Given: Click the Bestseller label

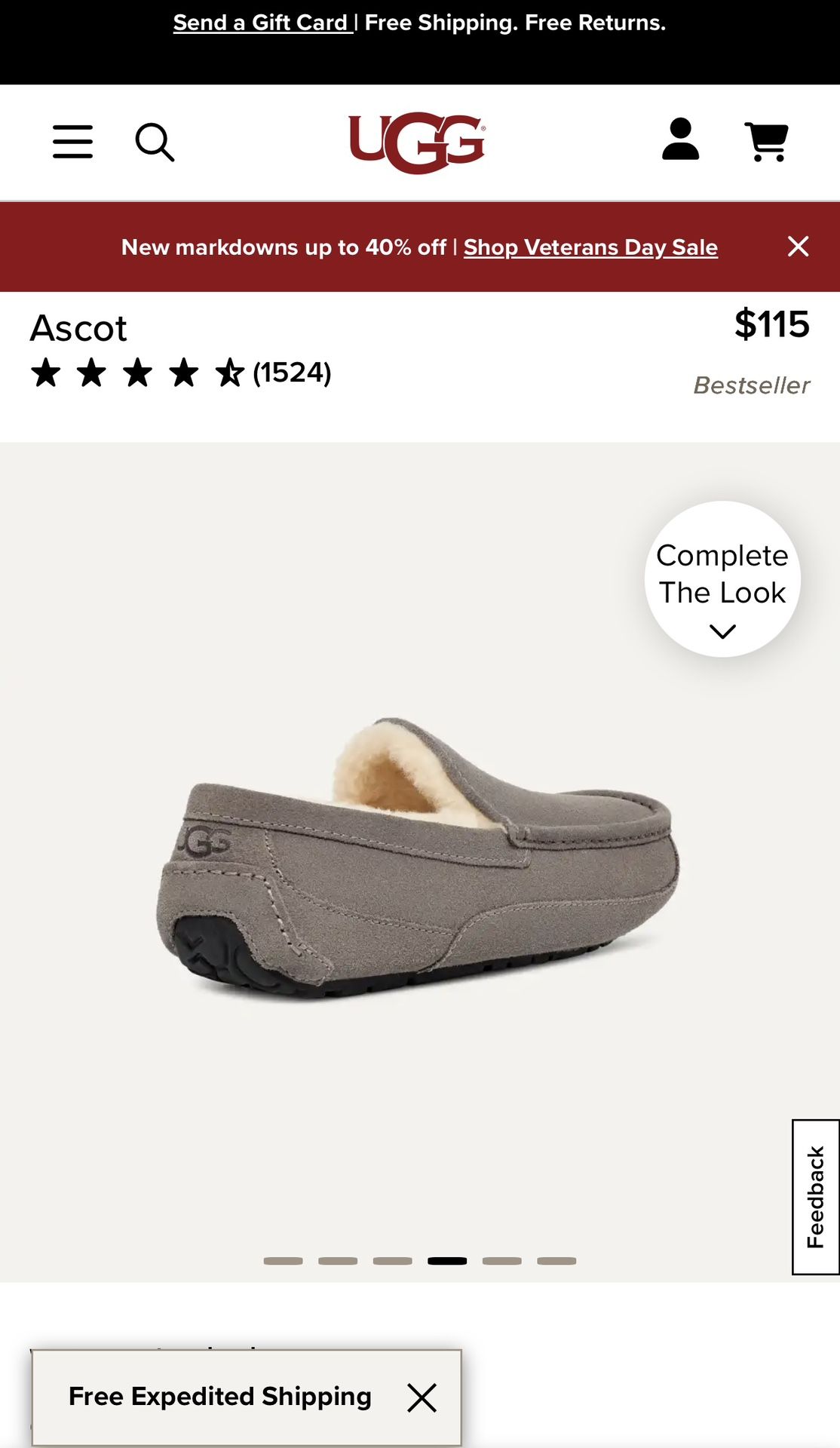Looking at the screenshot, I should tap(751, 385).
